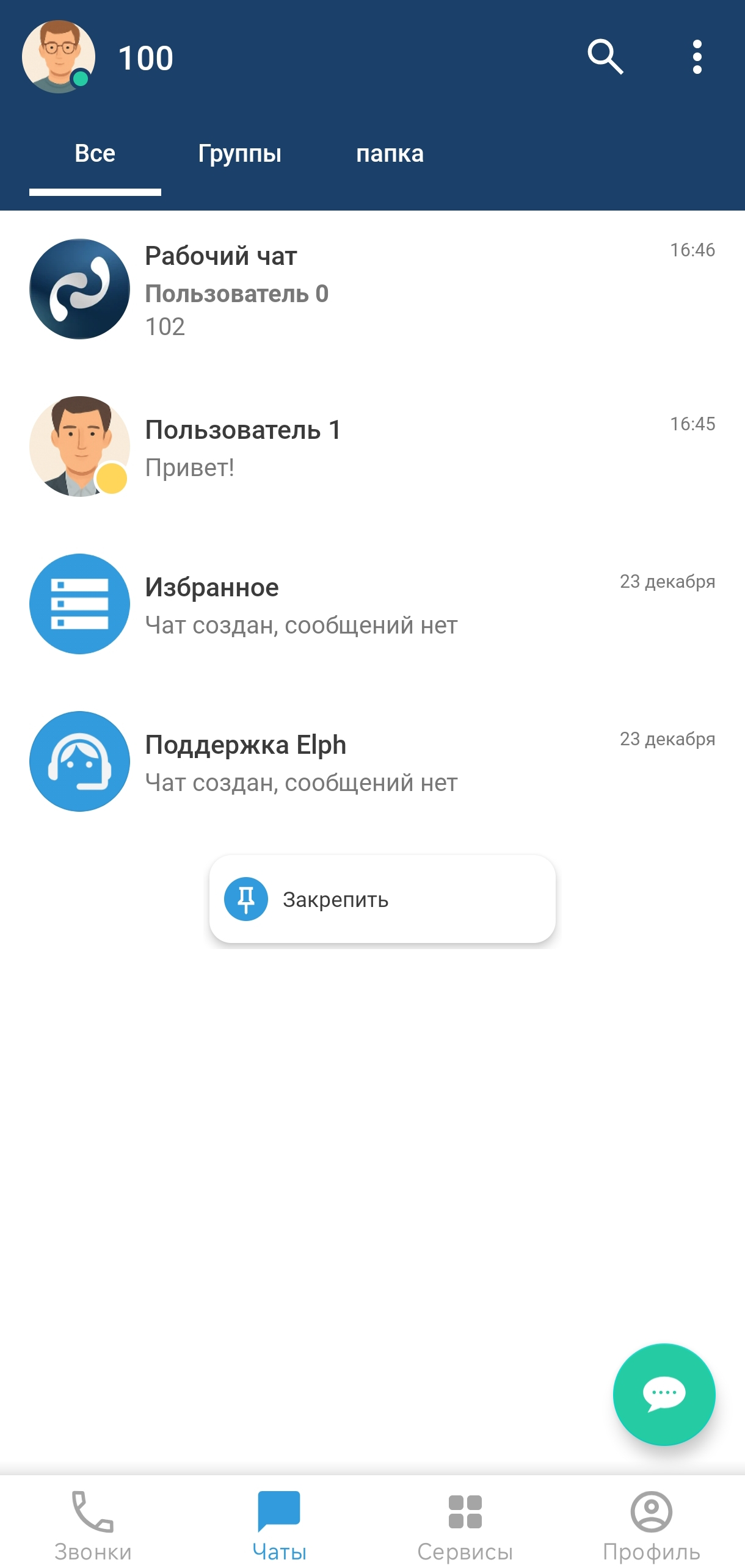Image resolution: width=745 pixels, height=1568 pixels.
Task: Open my profile avatar in header
Action: (59, 57)
